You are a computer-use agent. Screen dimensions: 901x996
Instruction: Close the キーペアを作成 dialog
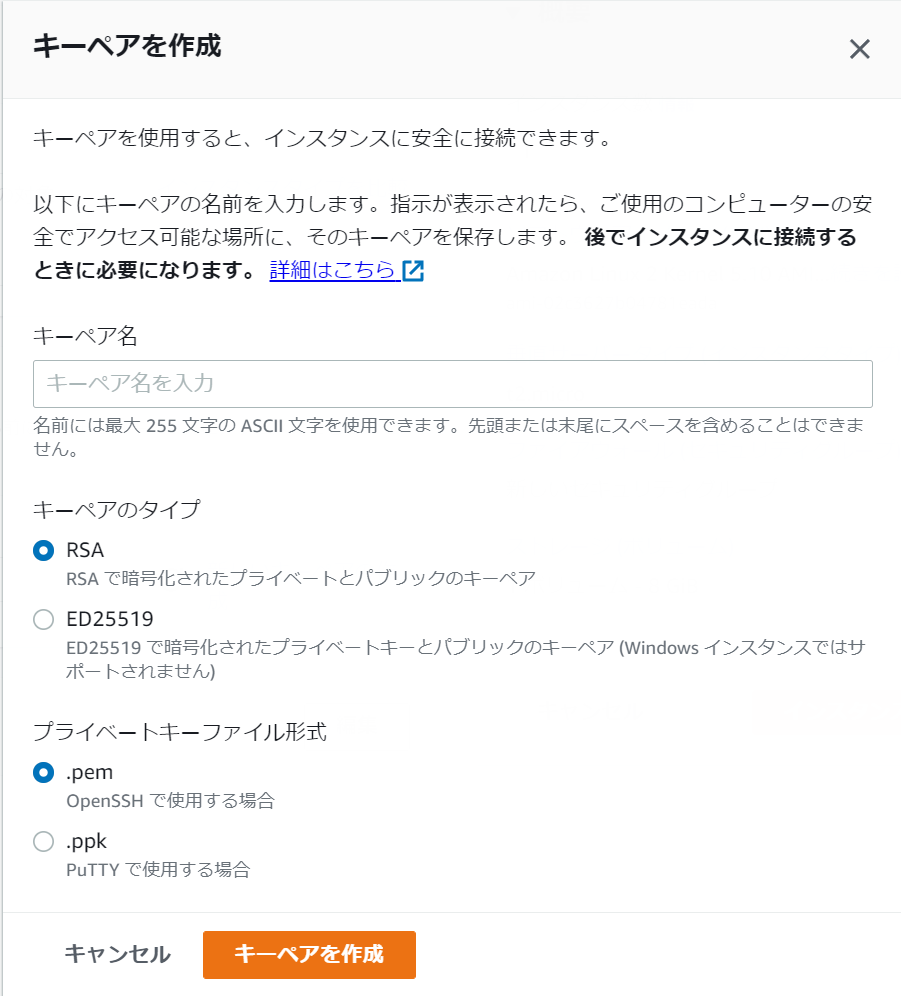pos(859,50)
